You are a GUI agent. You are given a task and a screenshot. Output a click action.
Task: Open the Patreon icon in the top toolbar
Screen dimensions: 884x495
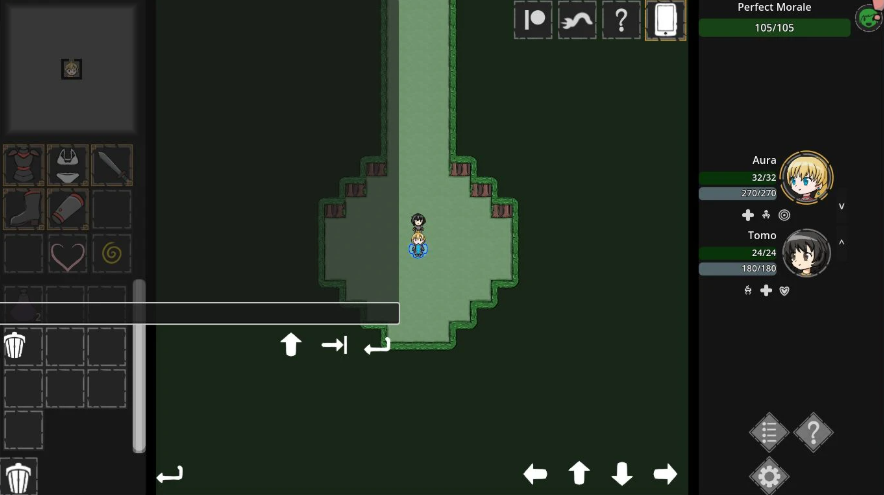[x=534, y=20]
